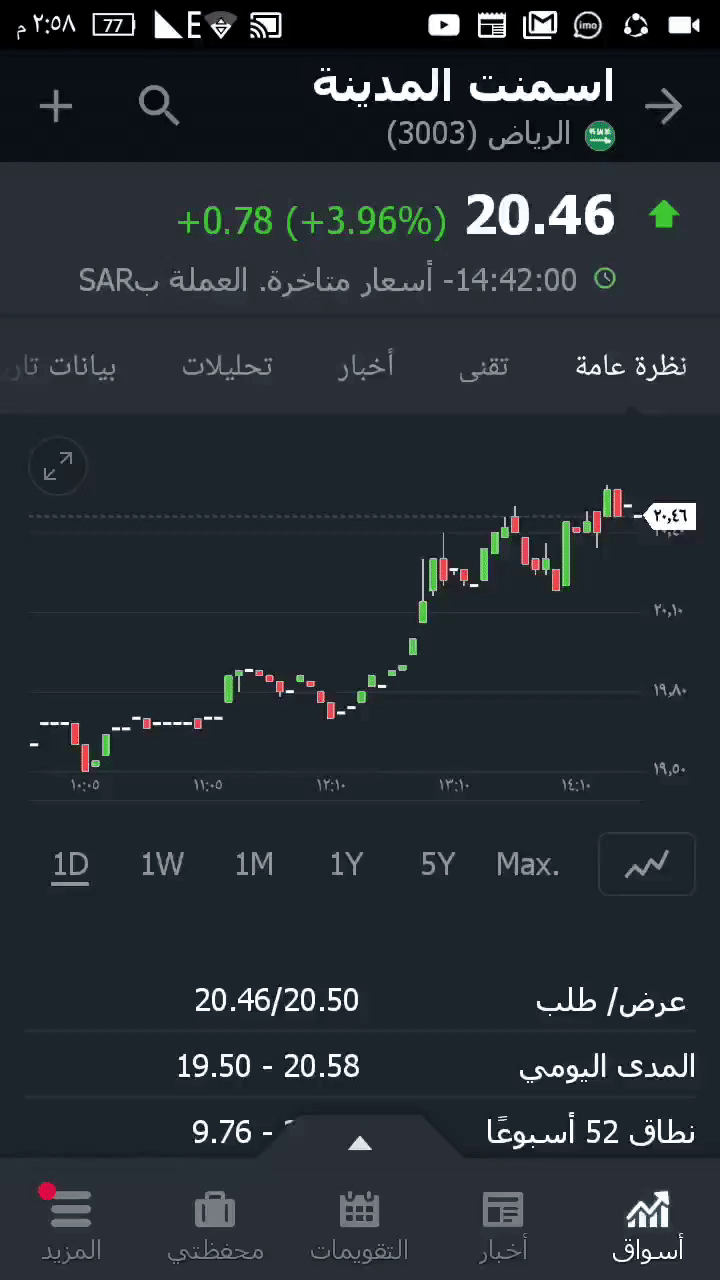This screenshot has height=1280, width=720.
Task: Expand the bottom panel arrow
Action: tap(360, 1143)
